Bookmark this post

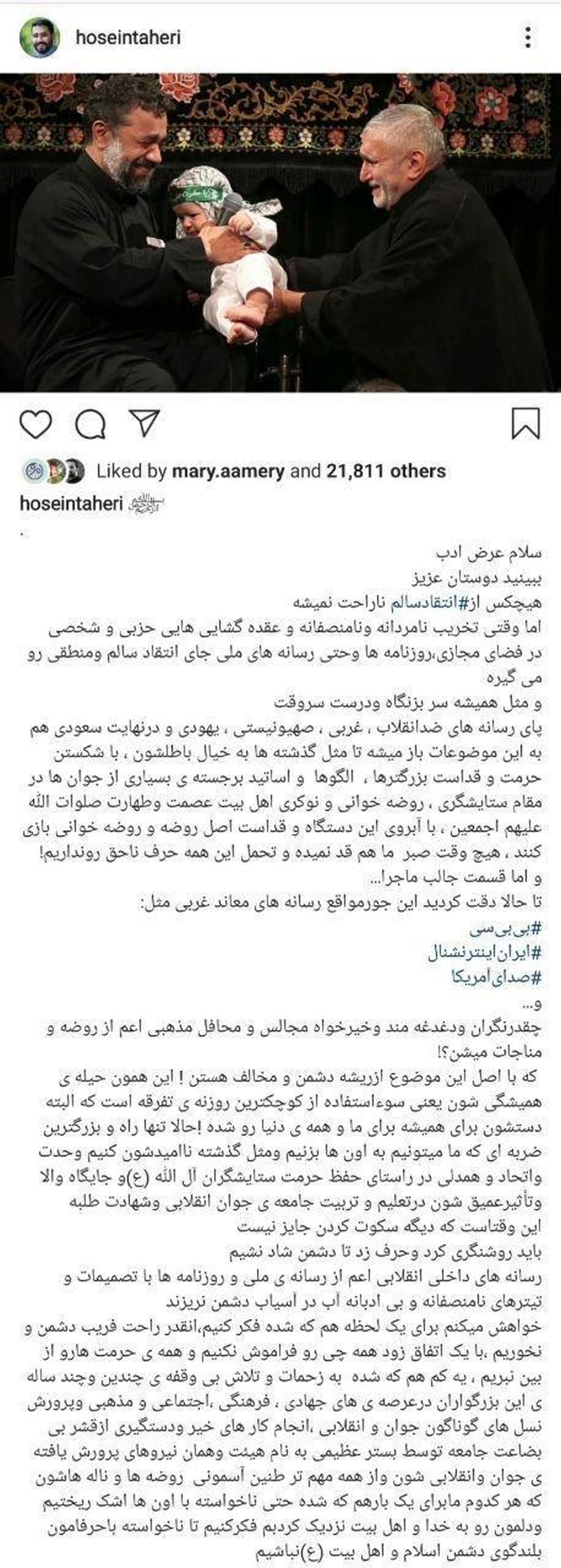(526, 424)
